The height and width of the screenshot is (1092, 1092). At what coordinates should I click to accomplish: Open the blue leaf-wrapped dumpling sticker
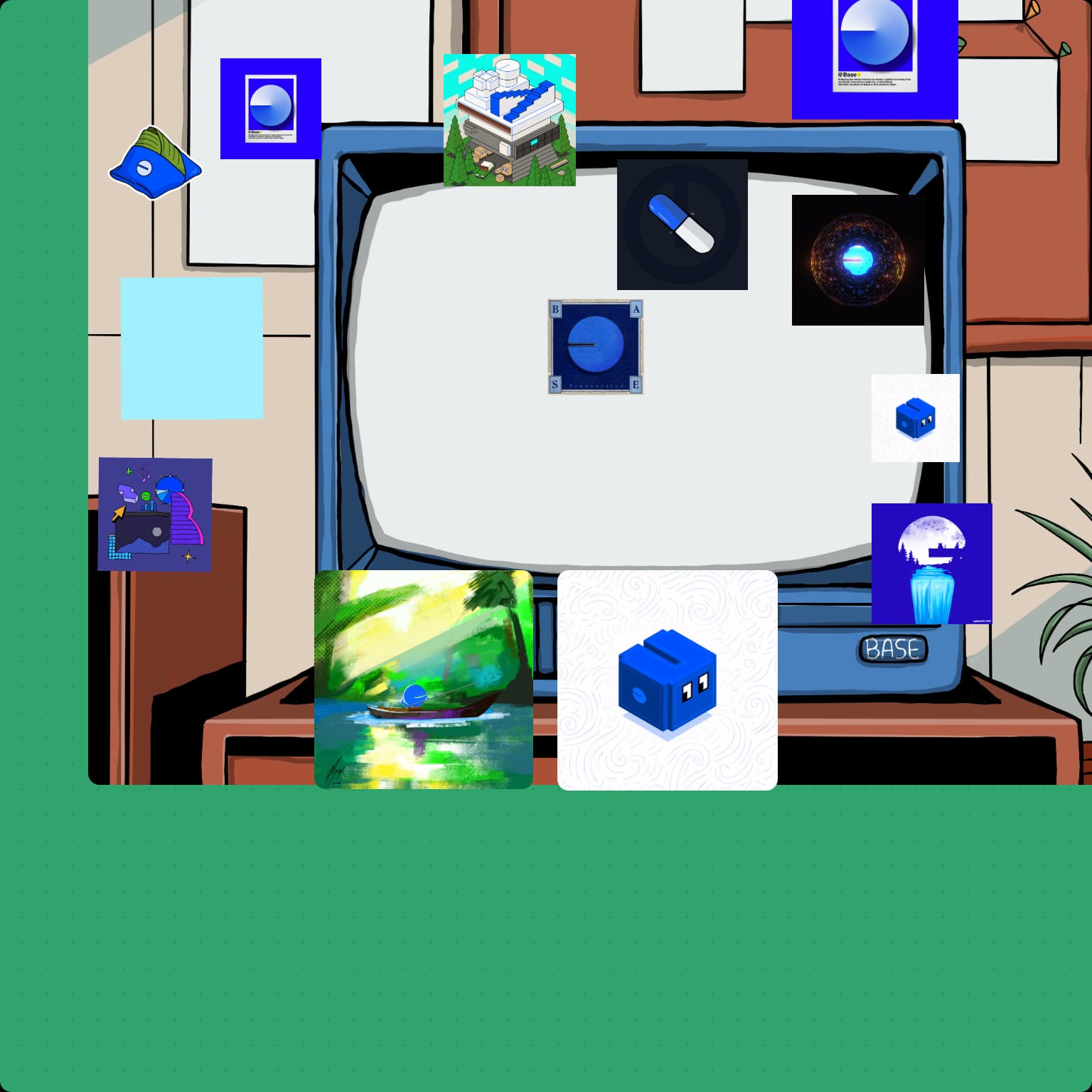click(155, 163)
